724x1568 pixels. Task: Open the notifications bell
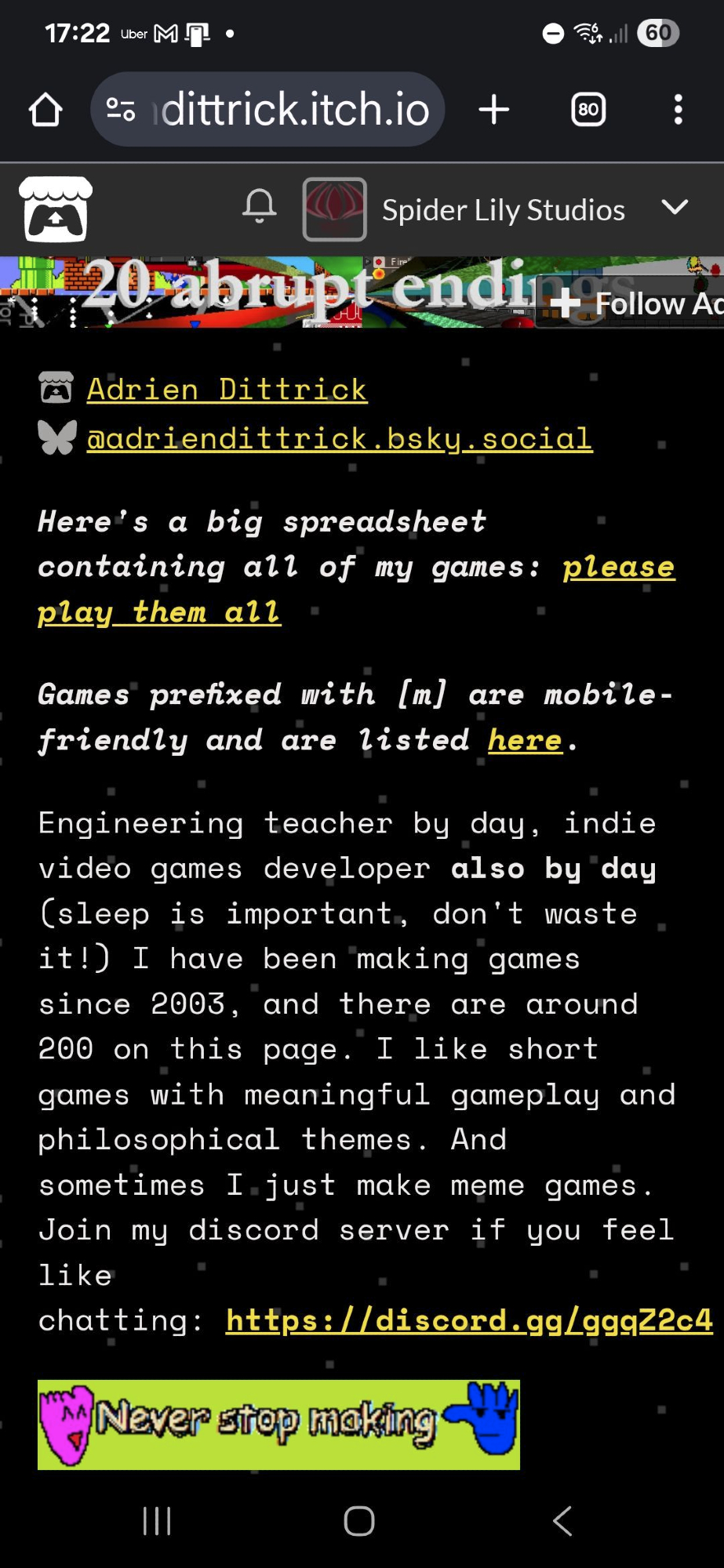coord(260,208)
